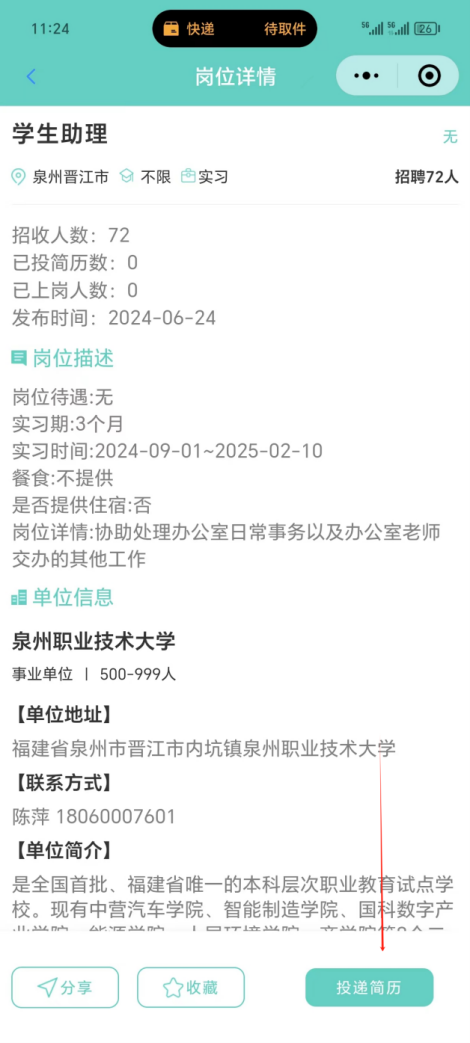This screenshot has height=1043, width=470.
Task: Save this job with the 收藏 button
Action: (x=191, y=987)
